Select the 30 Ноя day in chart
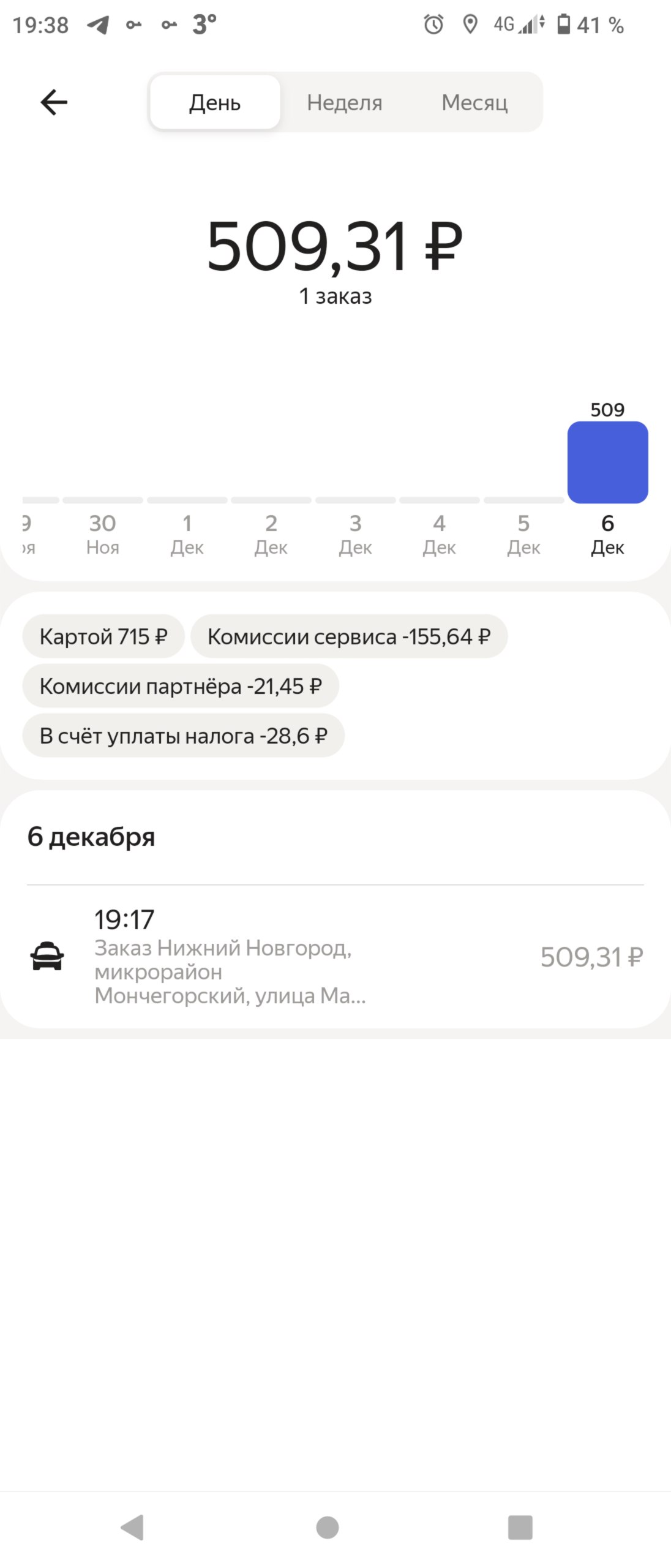This screenshot has height=1568, width=671. click(x=102, y=533)
